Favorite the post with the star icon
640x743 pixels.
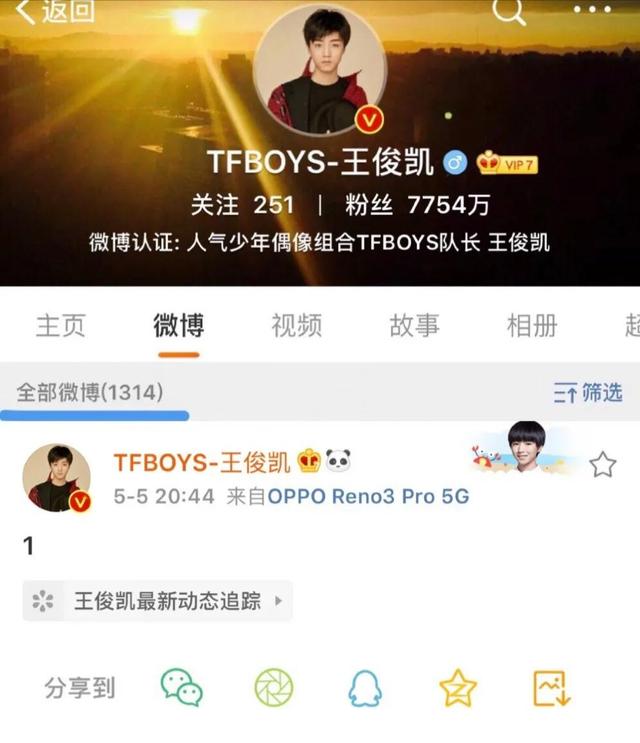point(602,465)
